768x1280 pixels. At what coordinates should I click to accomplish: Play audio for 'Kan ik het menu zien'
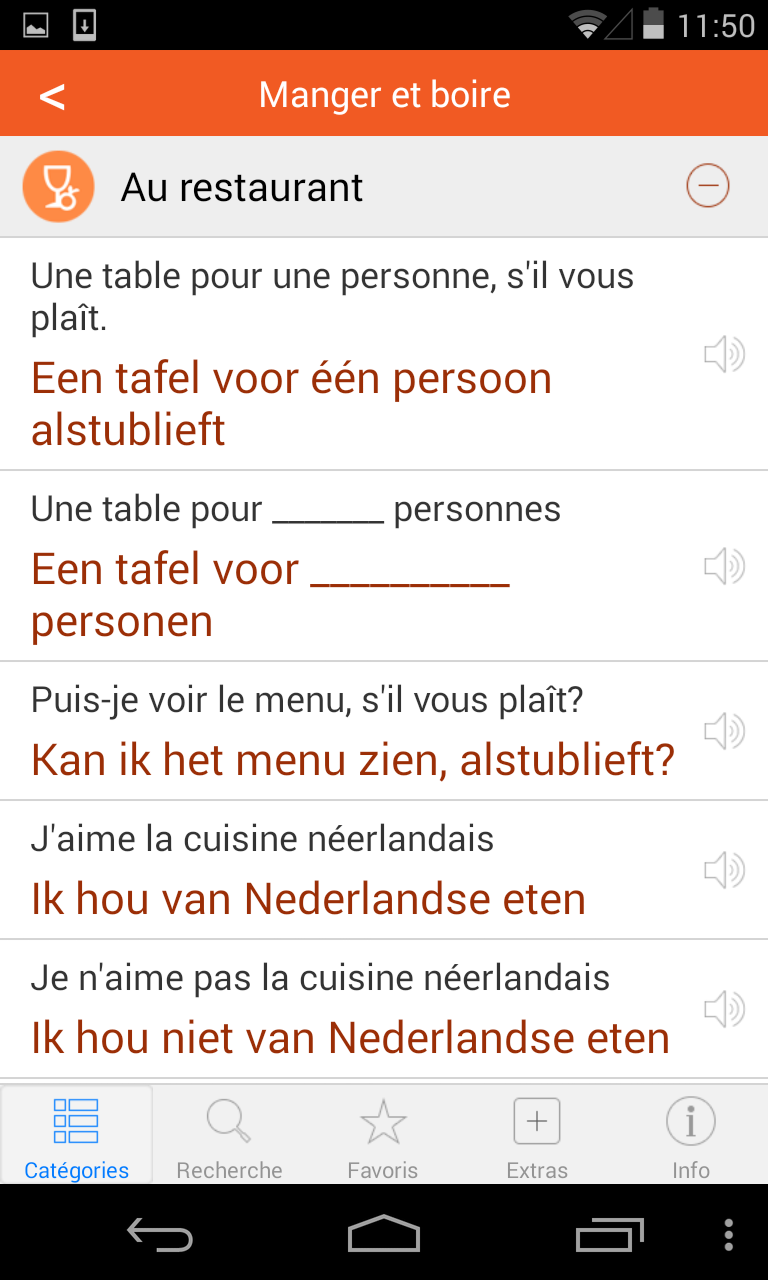pyautogui.click(x=724, y=731)
